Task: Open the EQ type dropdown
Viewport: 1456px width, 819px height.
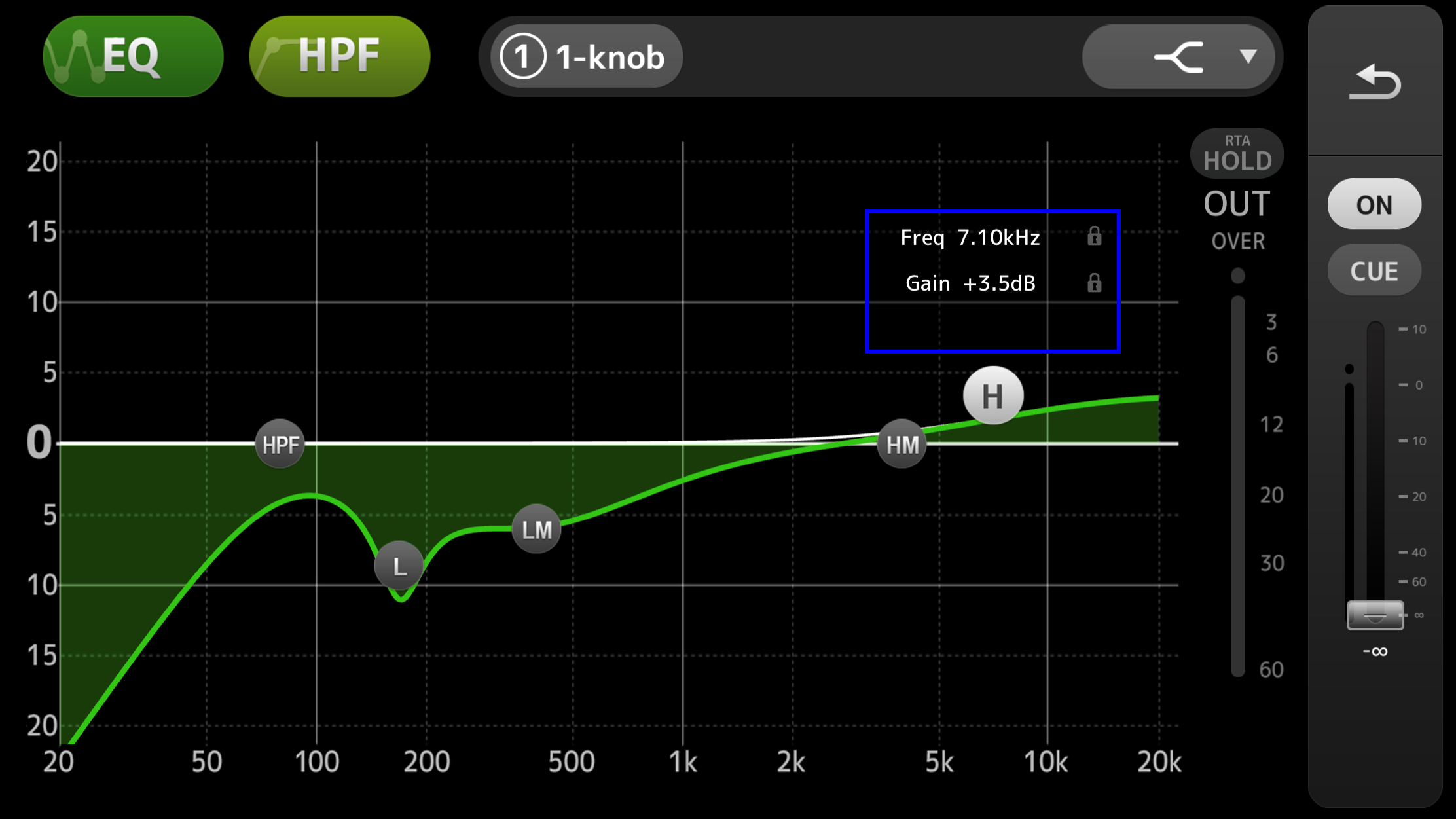Action: tap(1179, 57)
